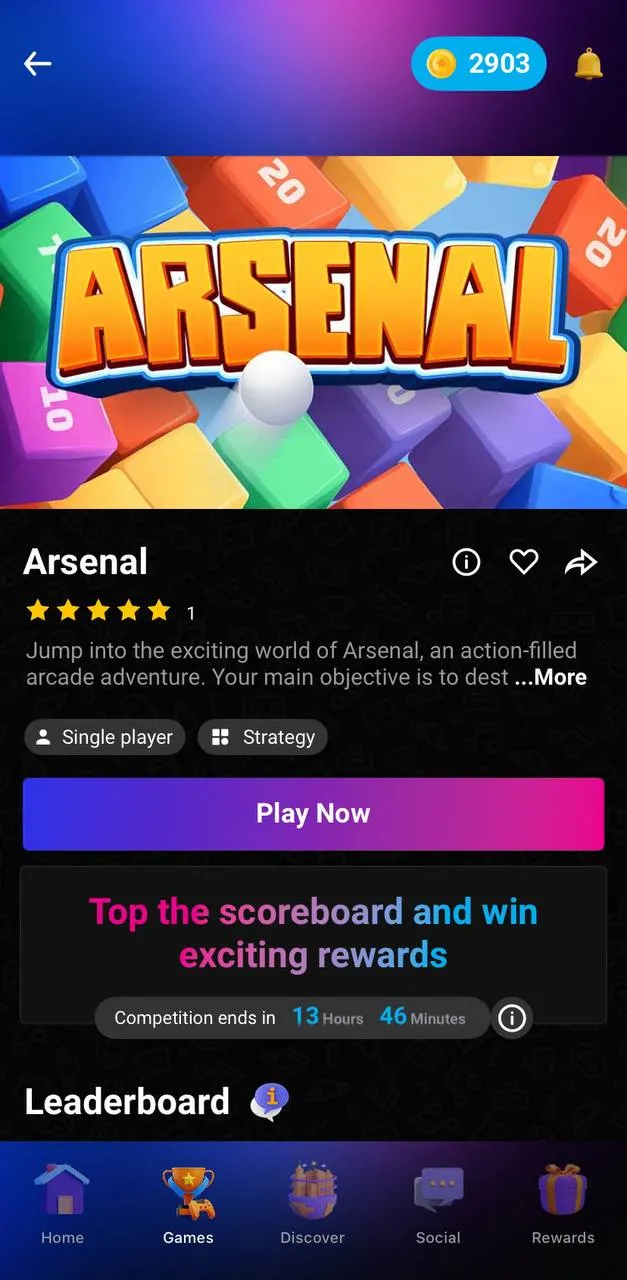This screenshot has width=627, height=1280.
Task: Open competition timer info icon
Action: (x=512, y=1018)
